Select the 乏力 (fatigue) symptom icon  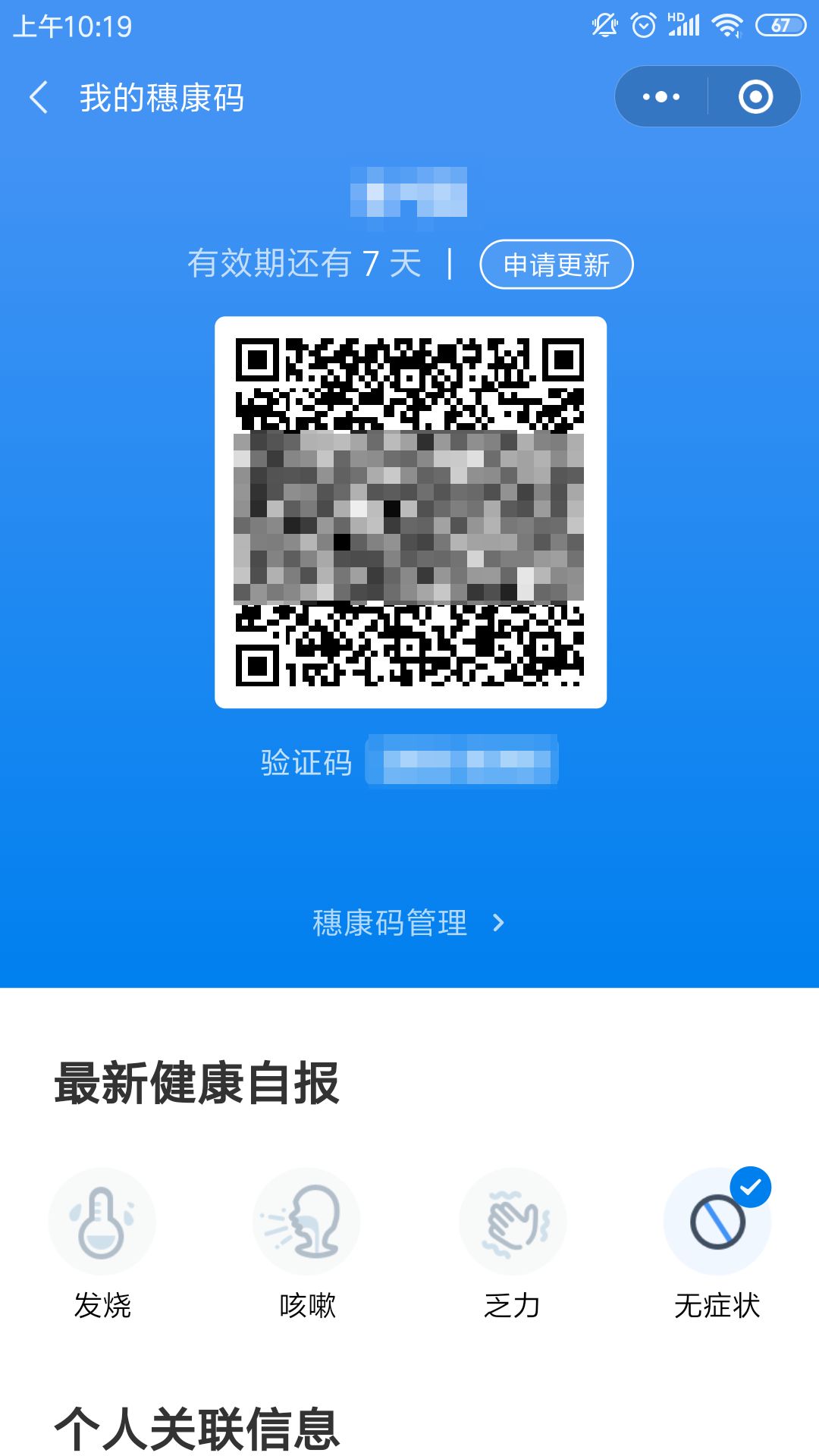(512, 1219)
